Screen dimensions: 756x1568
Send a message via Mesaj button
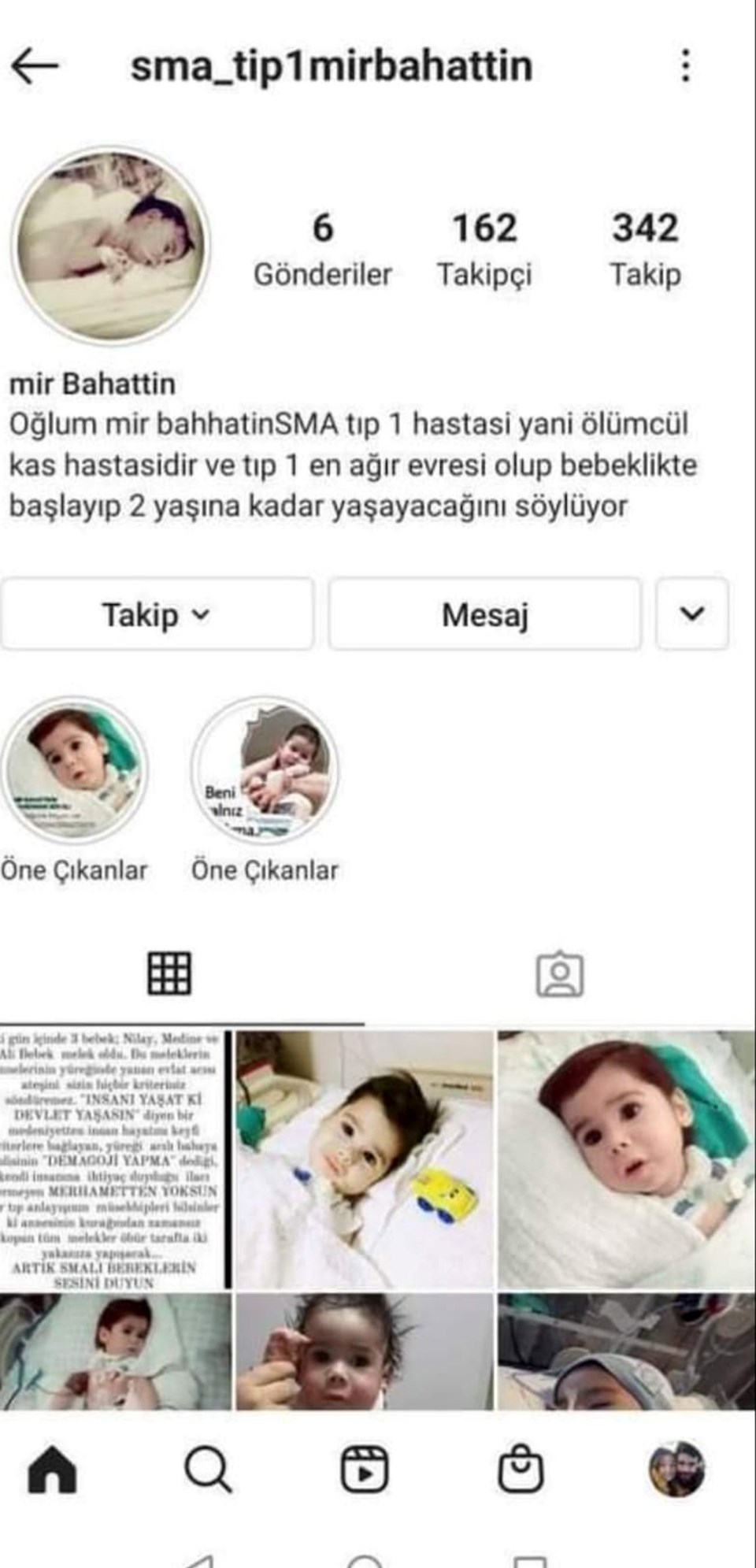(x=484, y=615)
